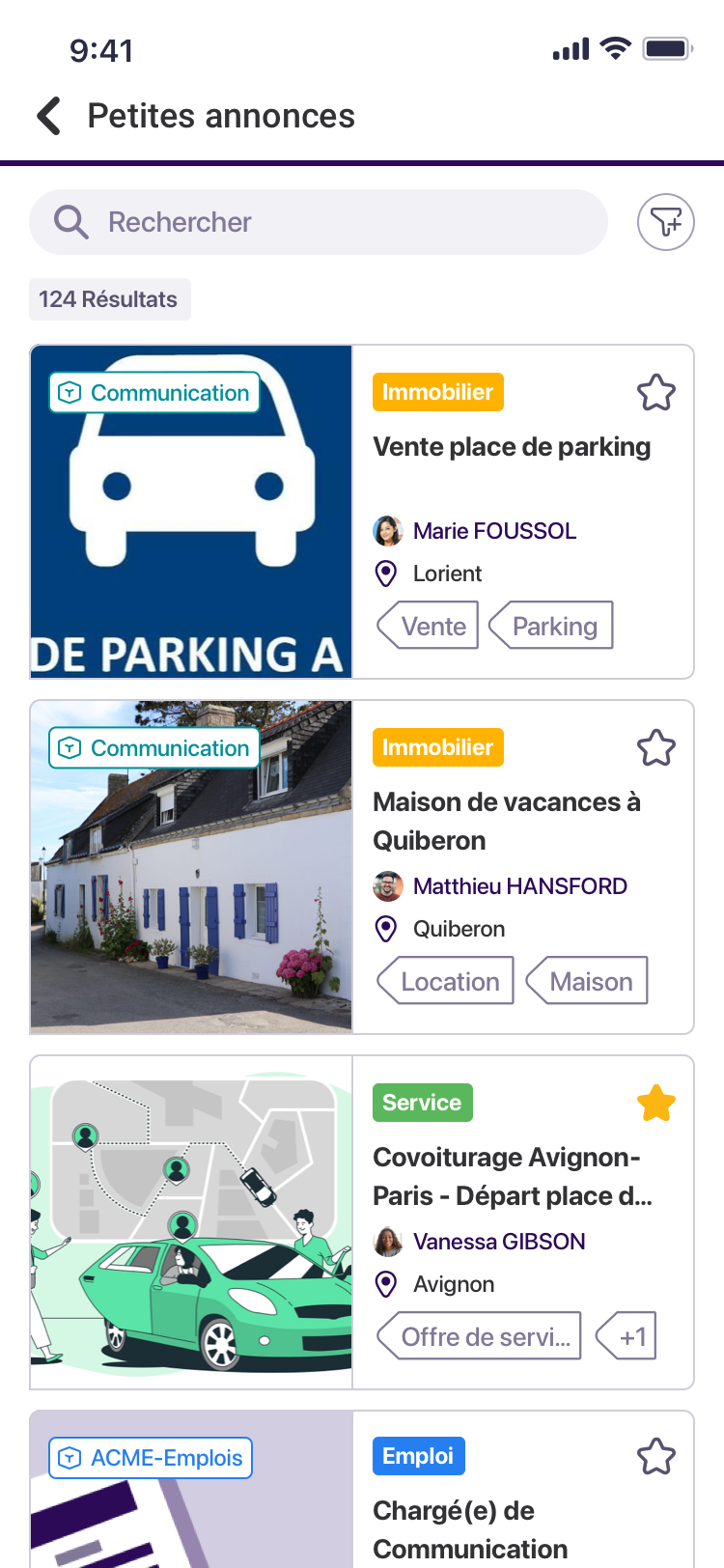Open the Maison de vacances à Quiberon listing
724x1568 pixels.
(x=506, y=821)
